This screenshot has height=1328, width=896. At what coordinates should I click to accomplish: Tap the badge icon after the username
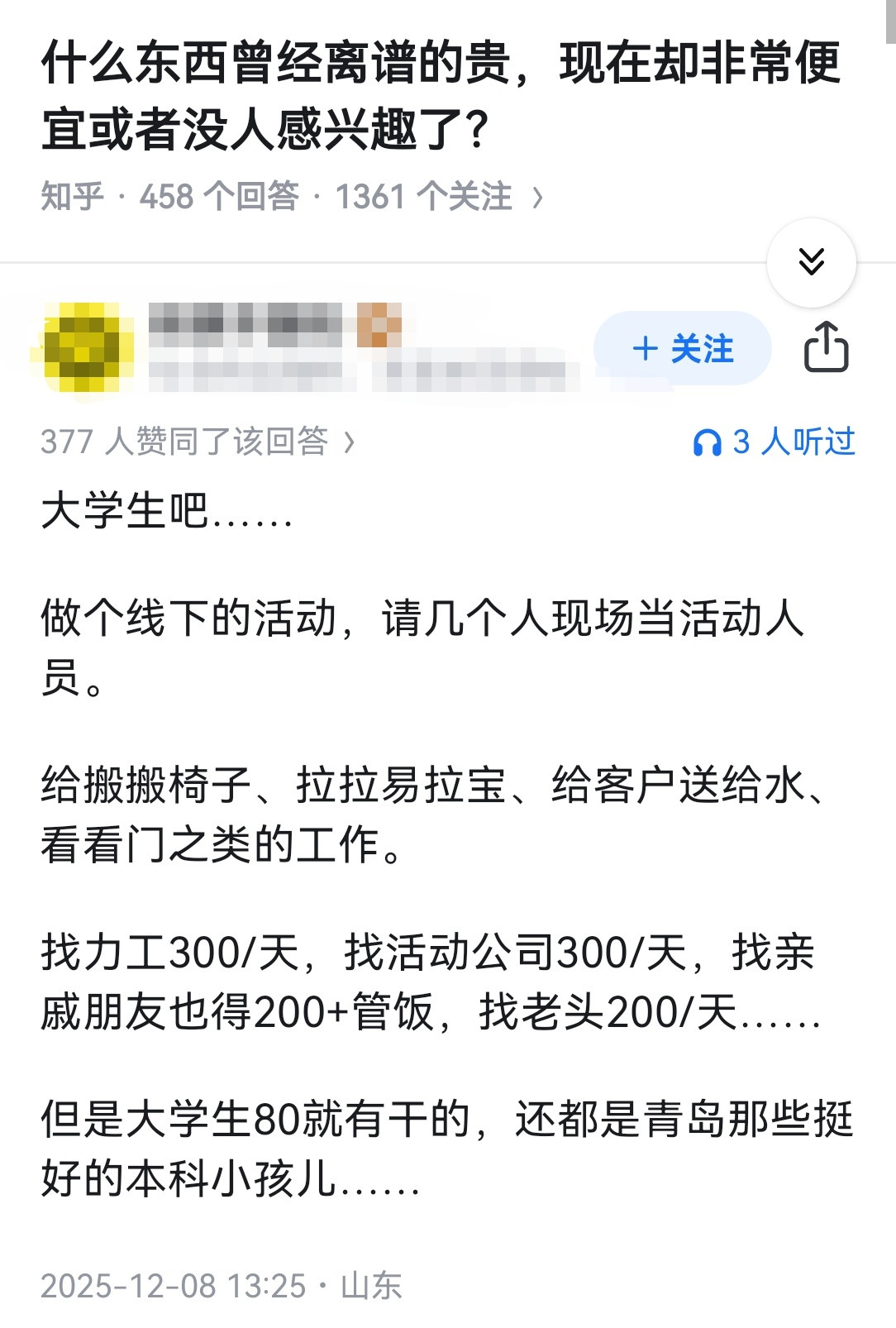(378, 325)
